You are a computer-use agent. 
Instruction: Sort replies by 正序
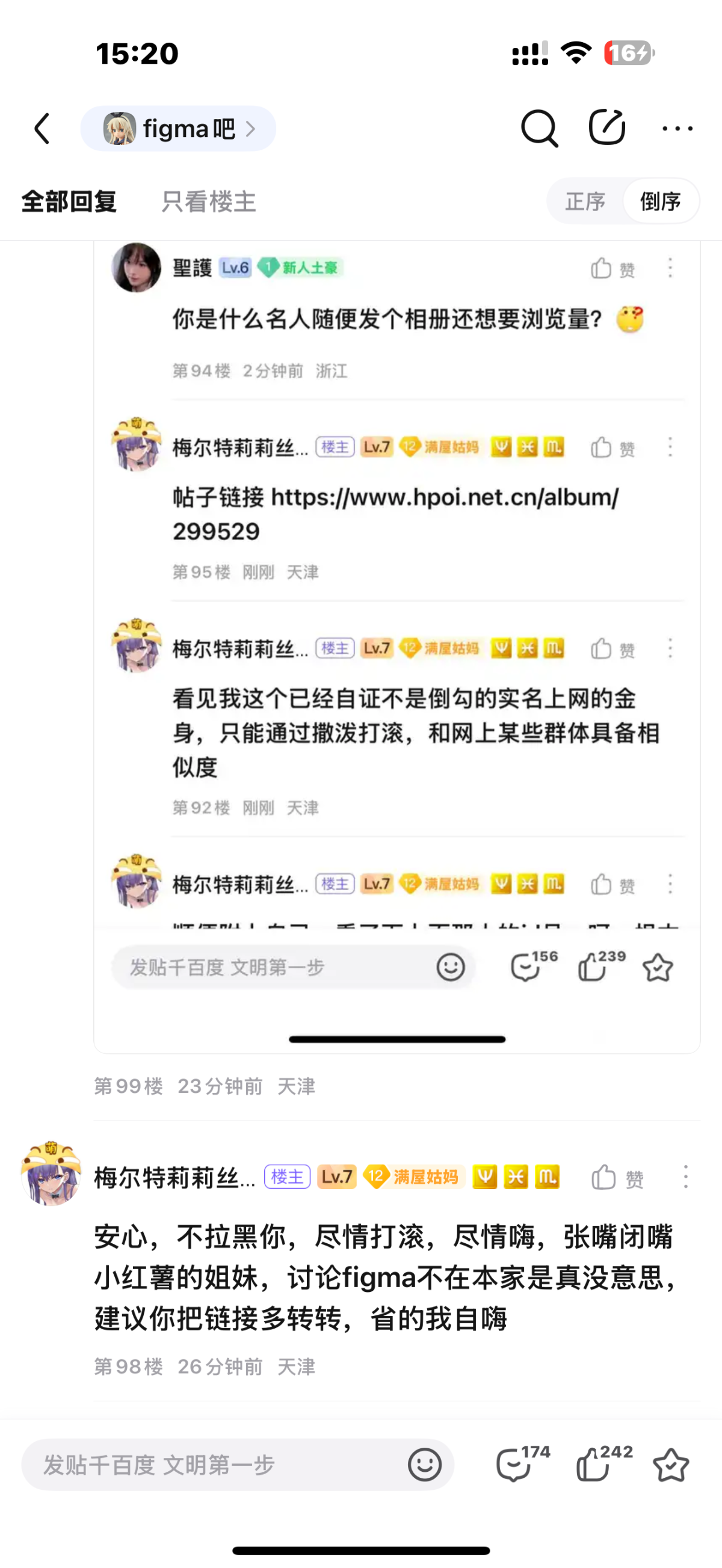click(x=585, y=201)
